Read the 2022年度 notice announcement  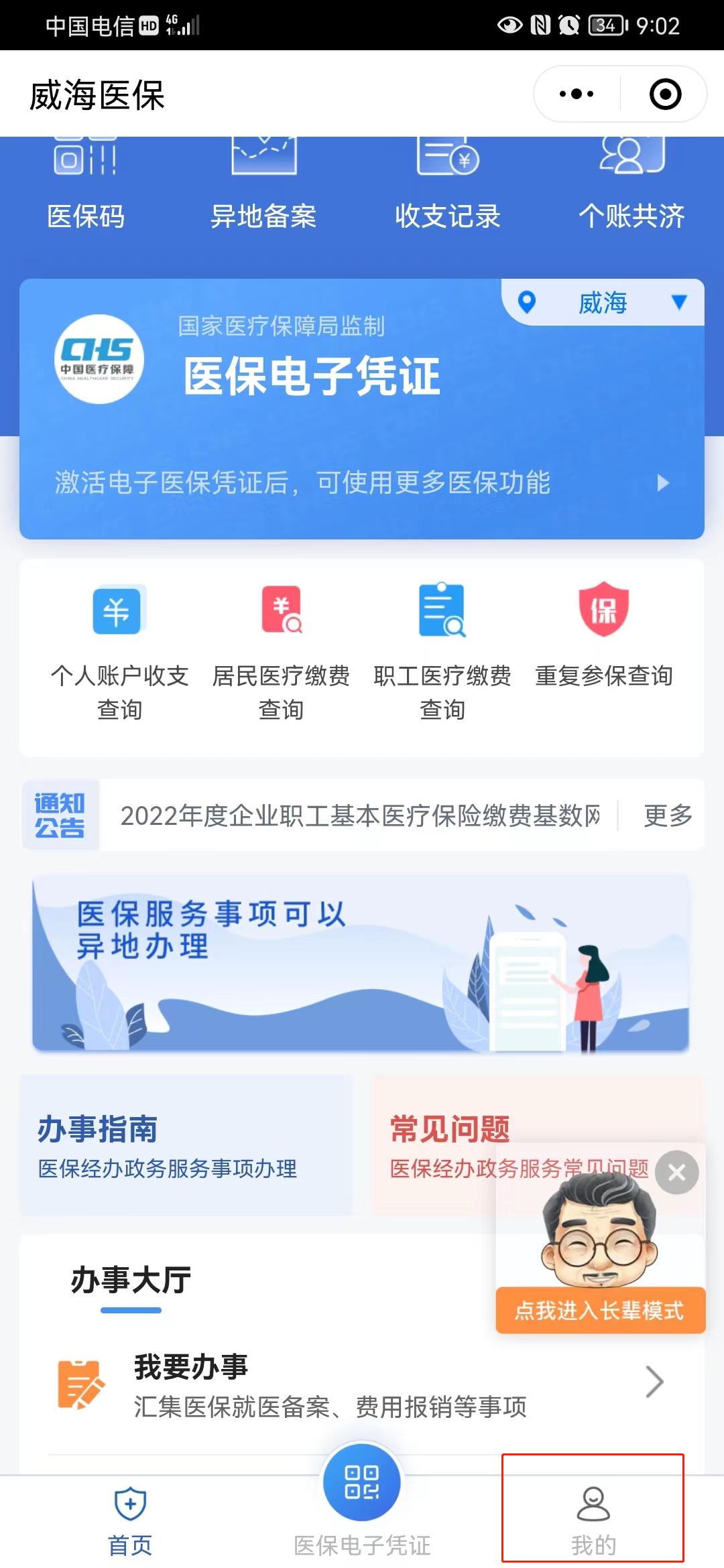pyautogui.click(x=359, y=815)
